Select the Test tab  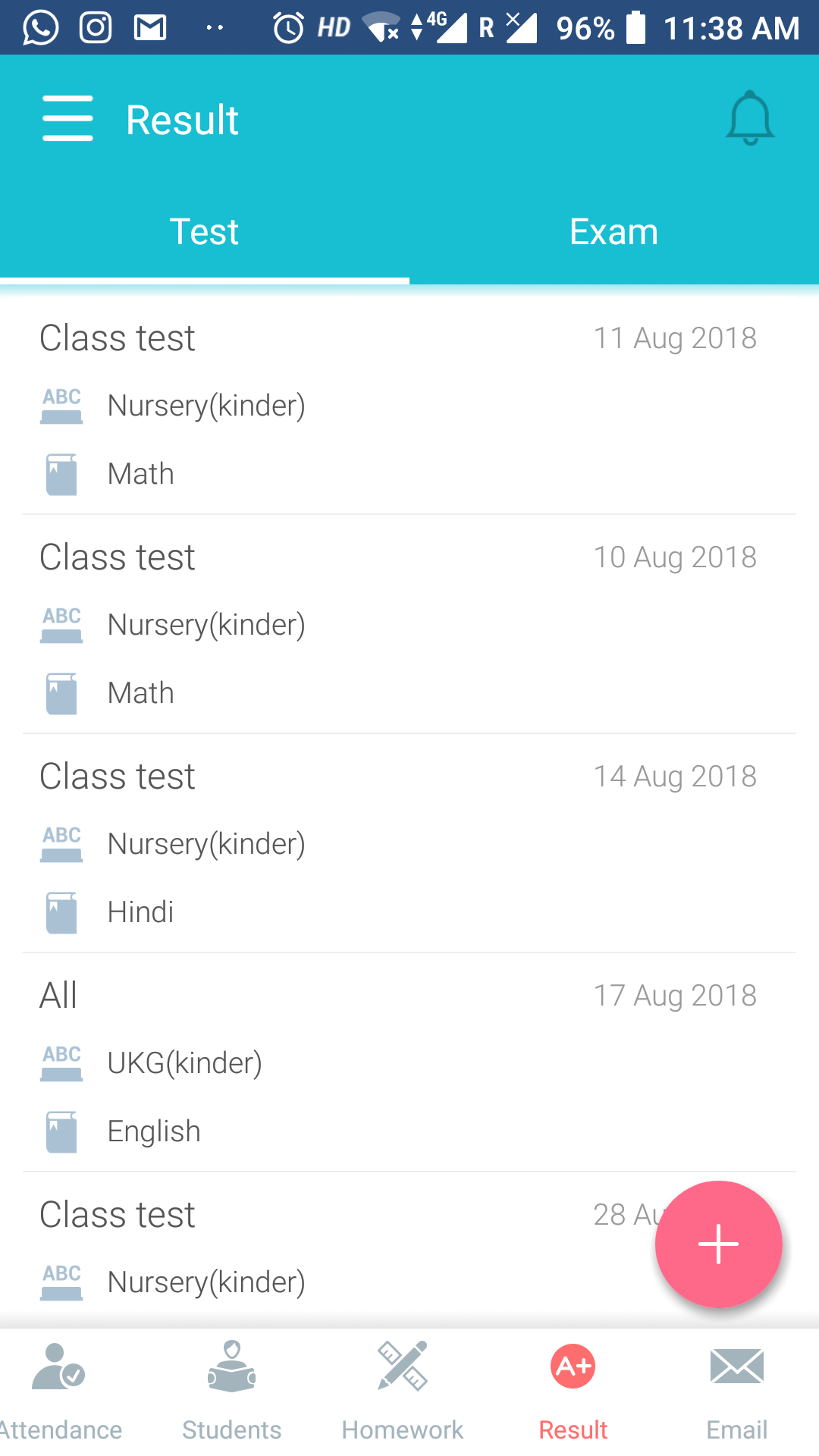pos(205,231)
